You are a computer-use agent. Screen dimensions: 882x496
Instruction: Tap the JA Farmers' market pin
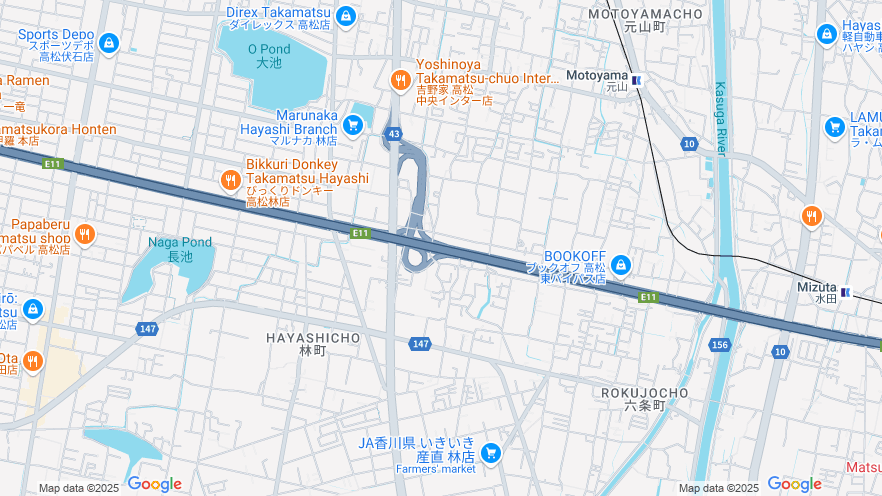pos(490,453)
